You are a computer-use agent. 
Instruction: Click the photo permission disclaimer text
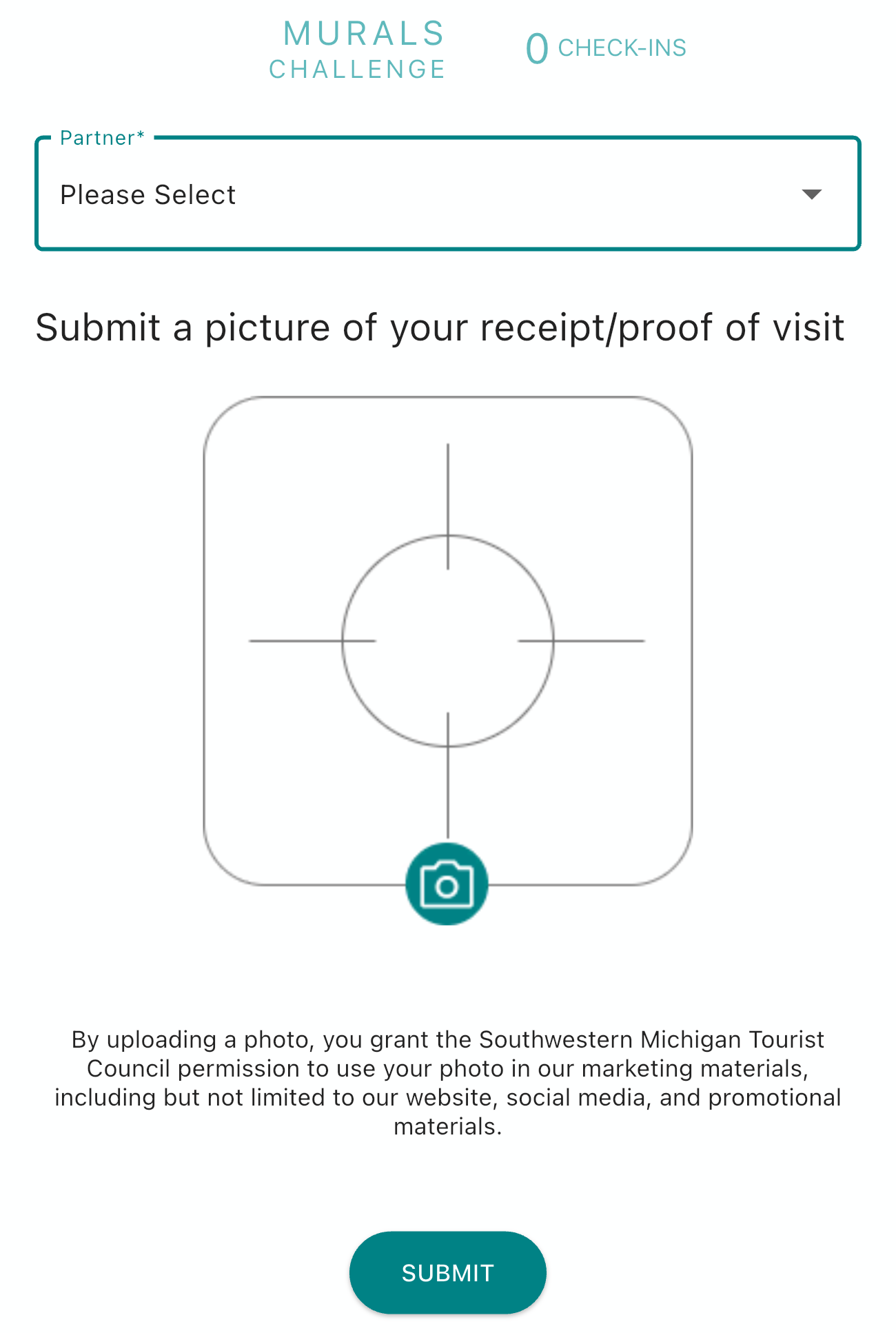tap(447, 1083)
